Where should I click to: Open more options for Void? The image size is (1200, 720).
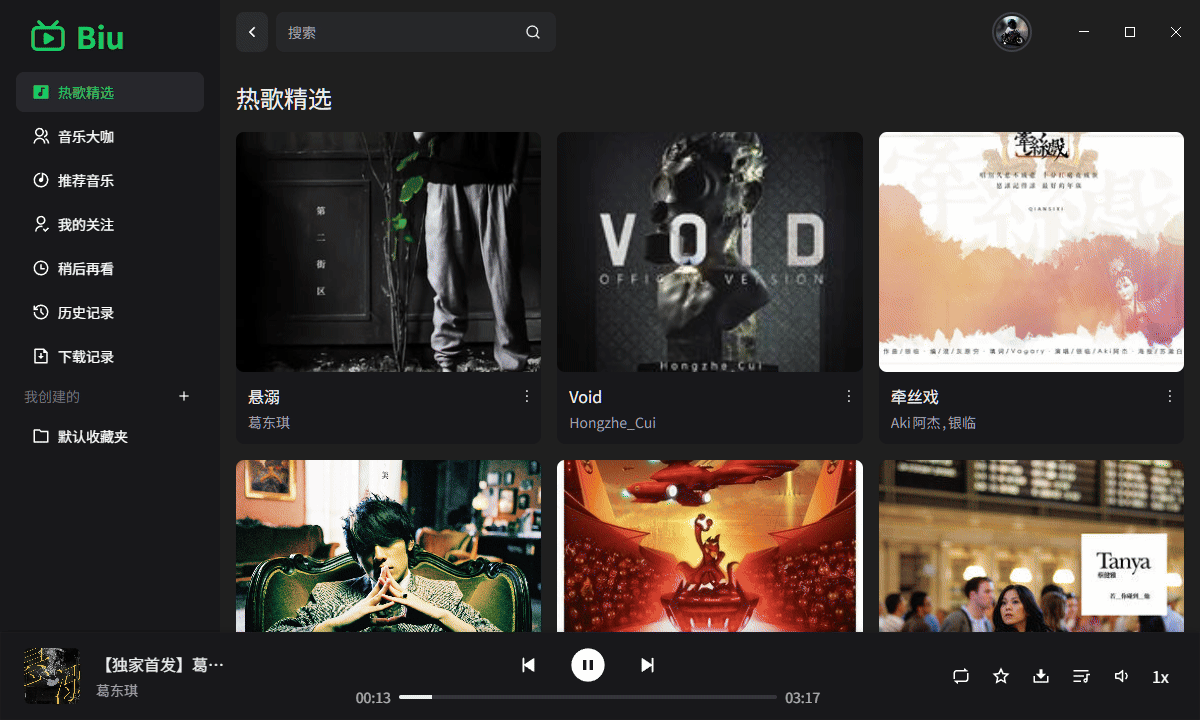pyautogui.click(x=849, y=397)
